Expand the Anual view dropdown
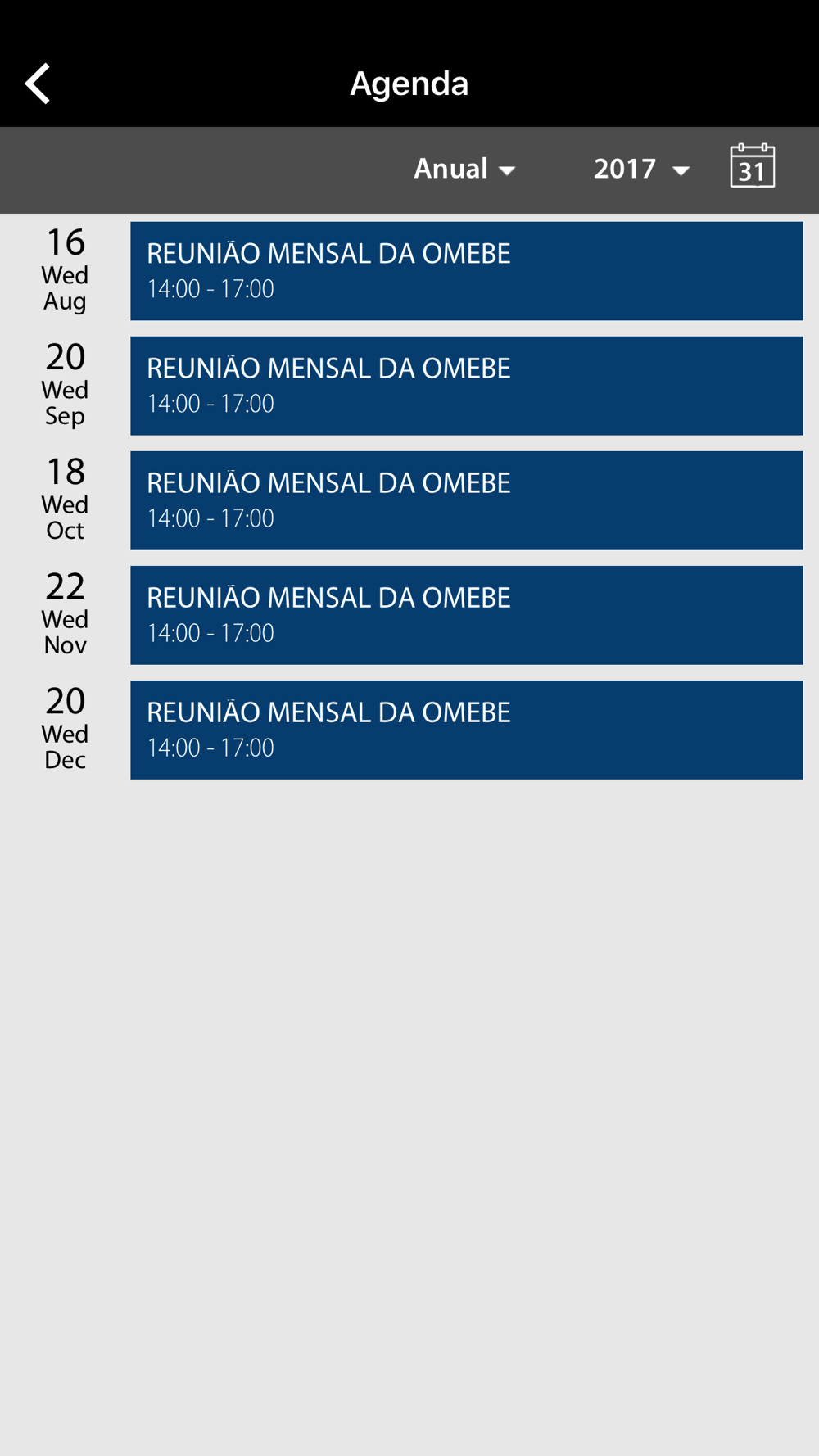Image resolution: width=819 pixels, height=1456 pixels. point(464,169)
